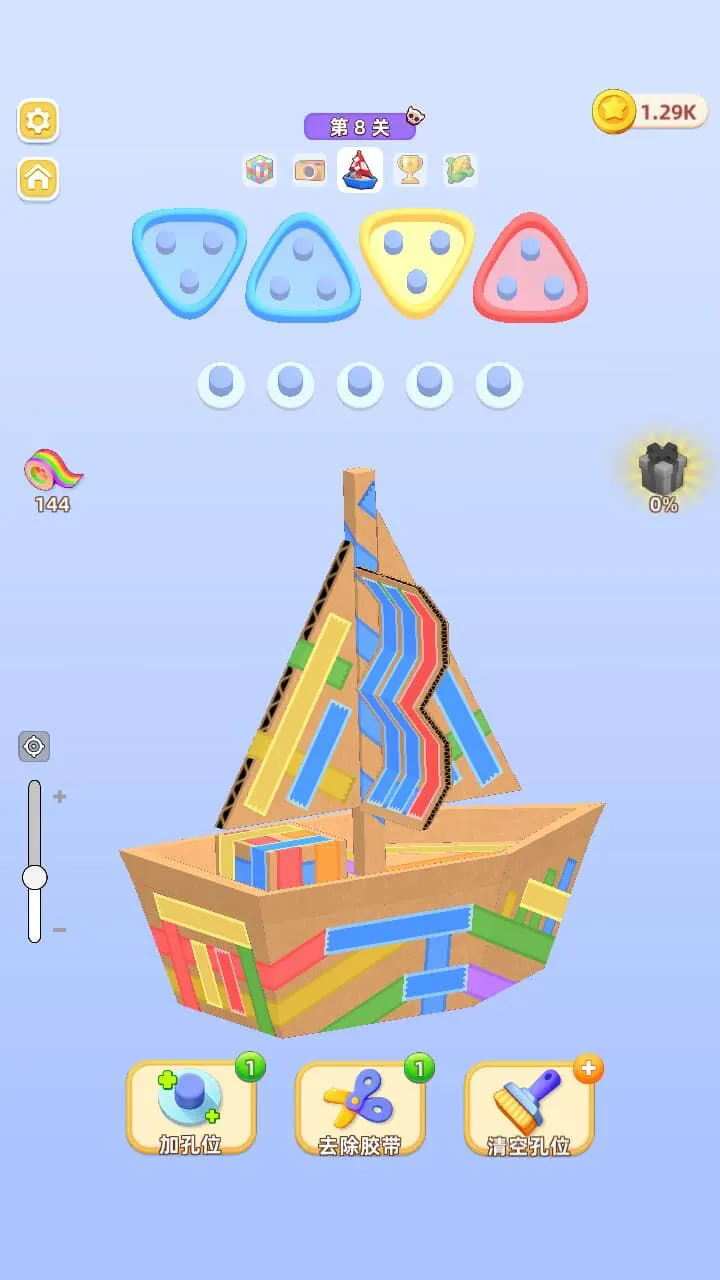Image resolution: width=720 pixels, height=1280 pixels.
Task: Recenter the view with target icon
Action: tap(34, 746)
